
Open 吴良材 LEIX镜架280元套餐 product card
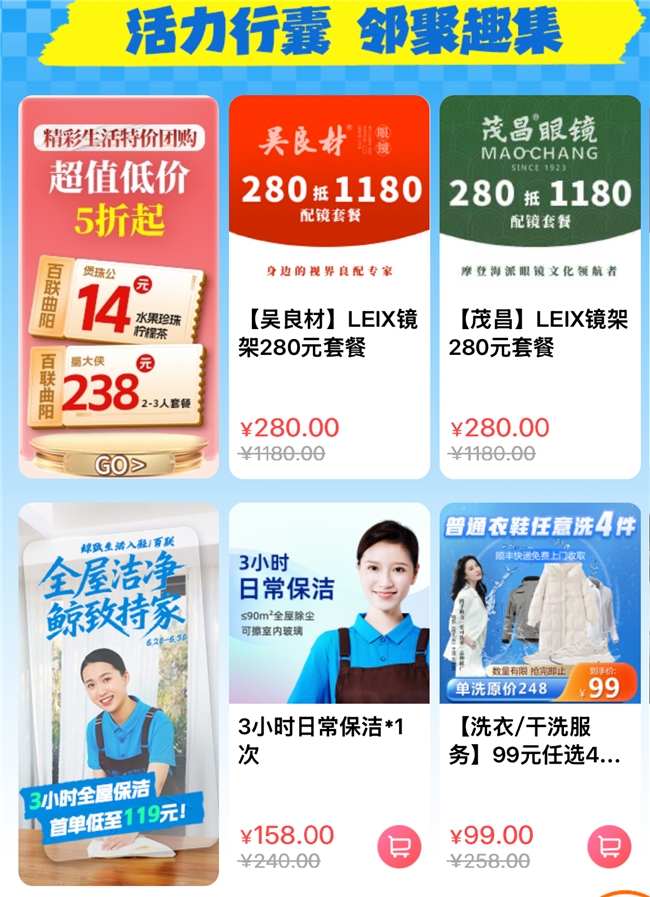click(329, 287)
